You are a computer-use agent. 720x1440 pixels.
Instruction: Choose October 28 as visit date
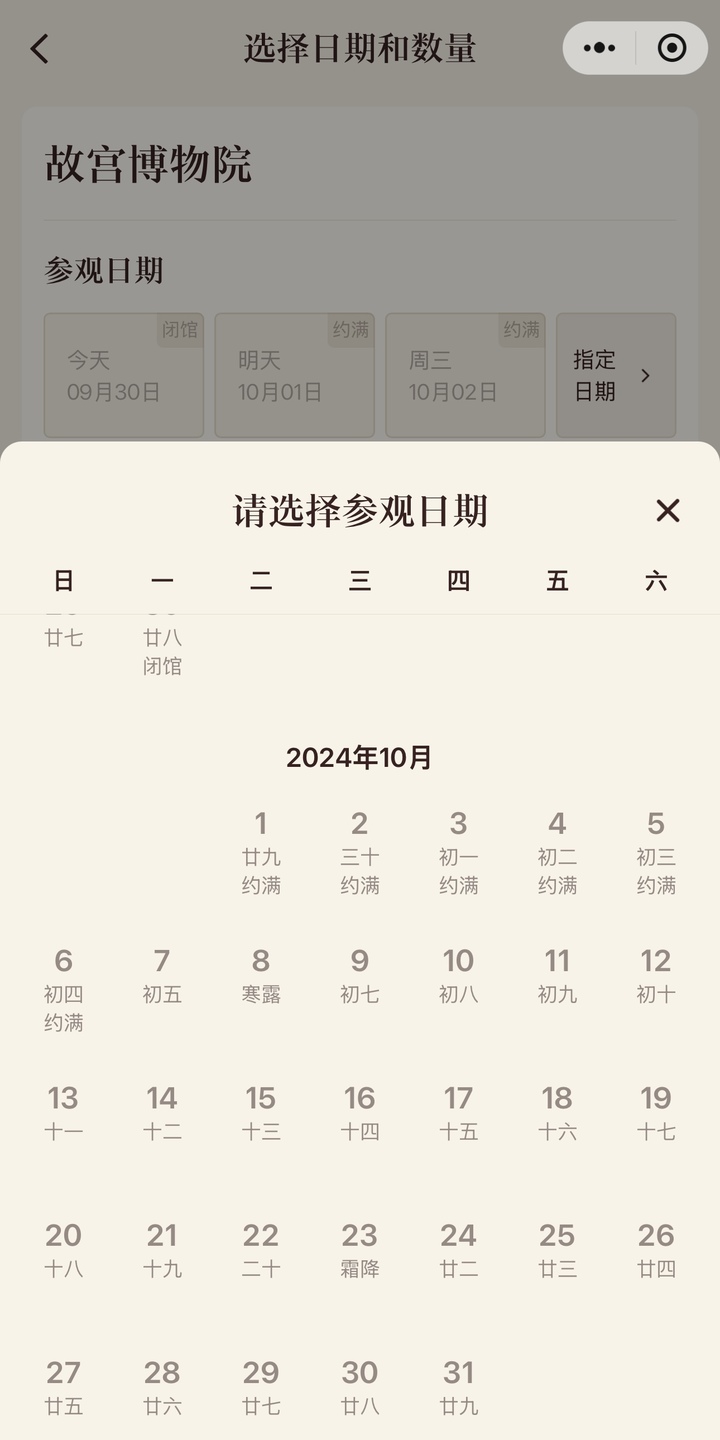click(x=162, y=1386)
